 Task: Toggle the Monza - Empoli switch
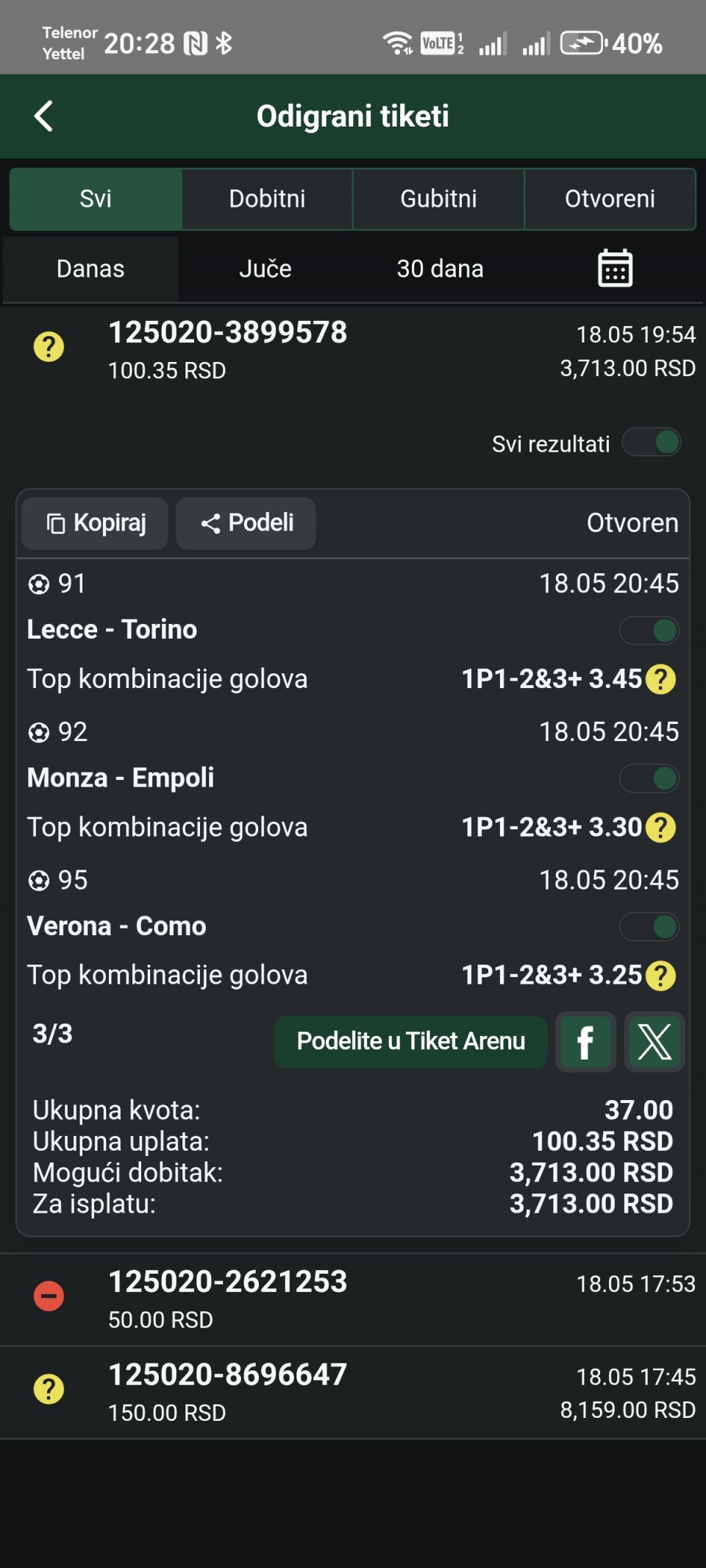(649, 778)
